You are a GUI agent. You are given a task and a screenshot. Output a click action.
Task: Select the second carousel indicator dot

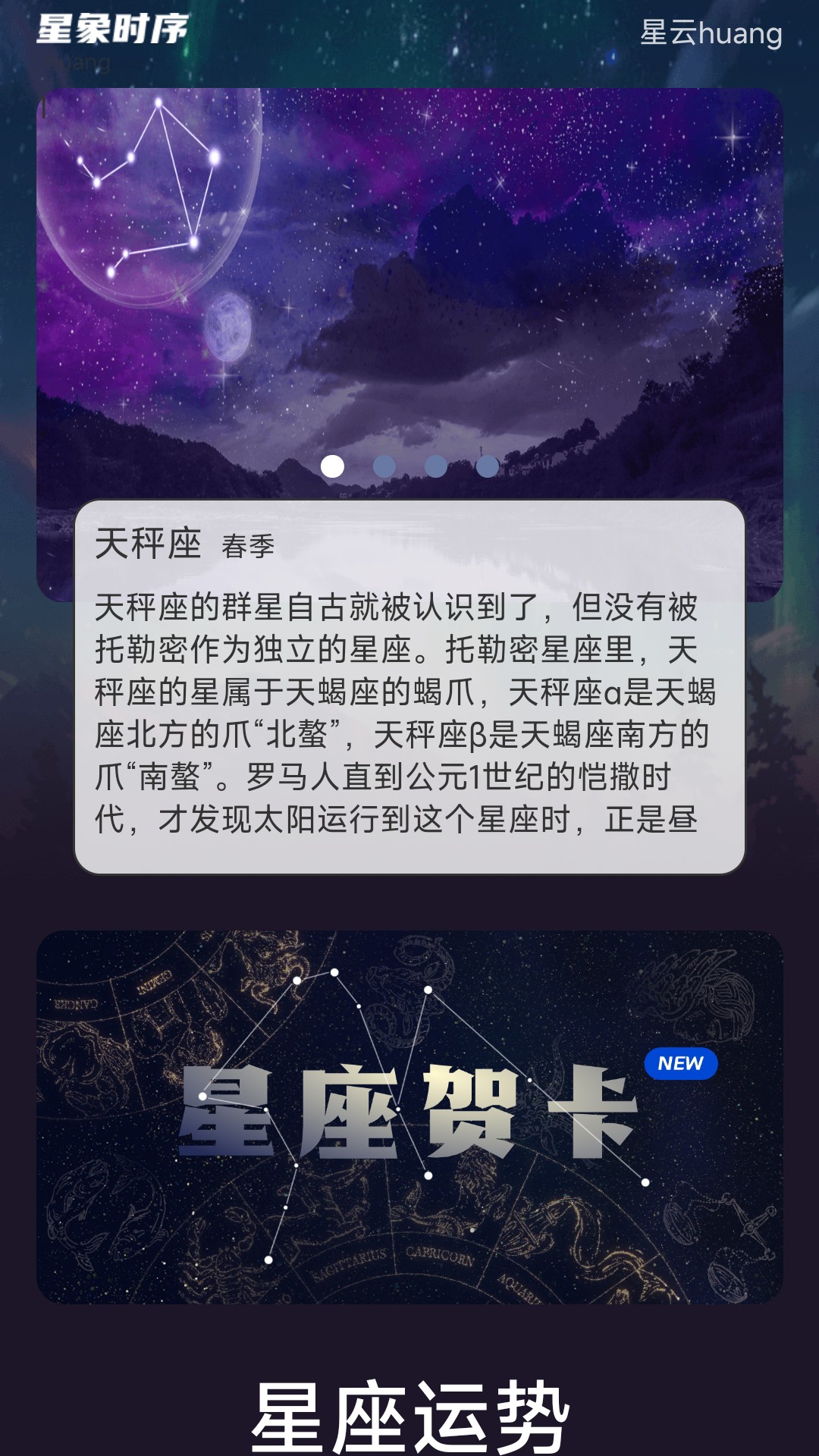(384, 466)
